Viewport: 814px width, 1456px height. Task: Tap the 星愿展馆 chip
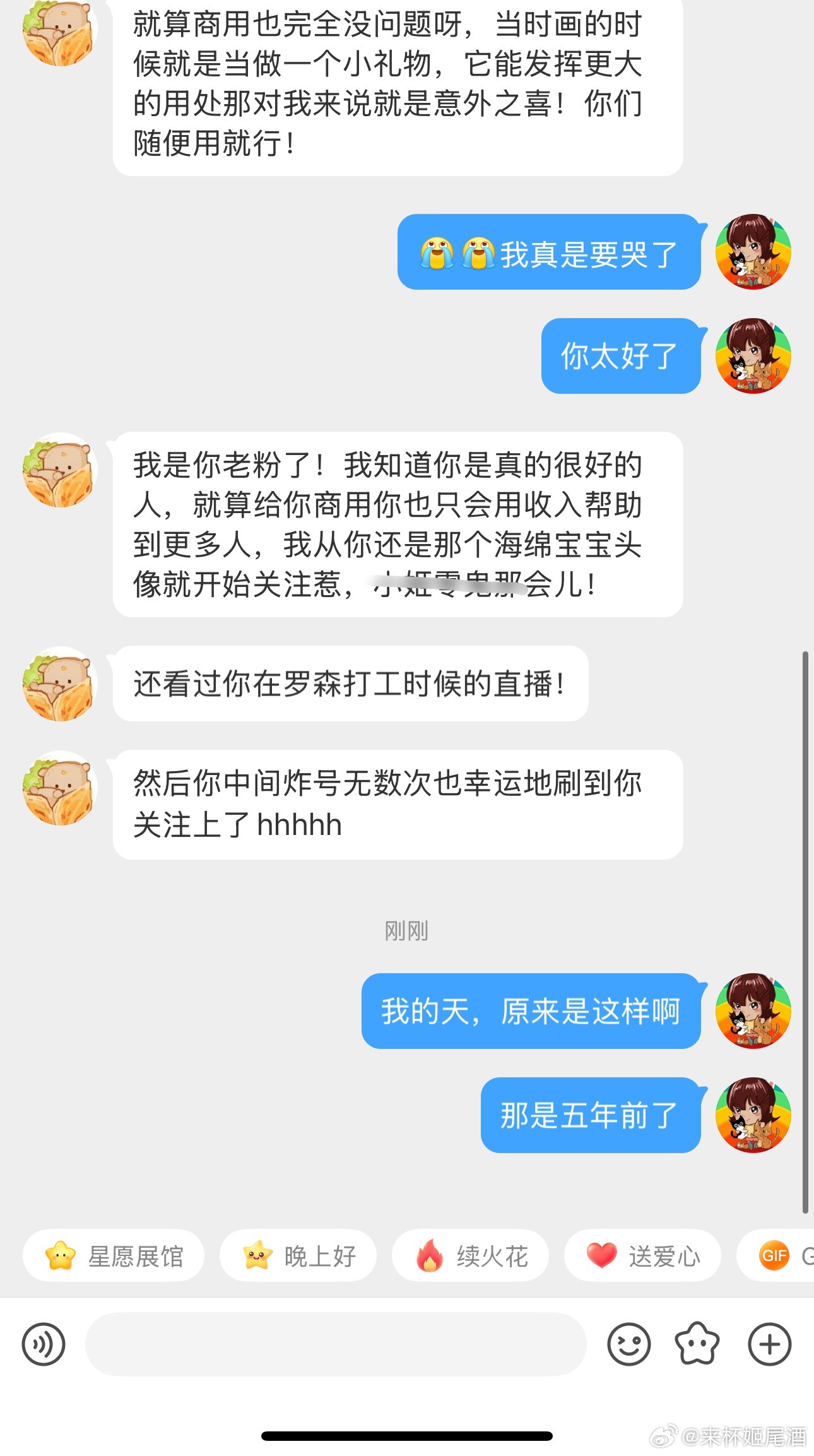point(114,1256)
